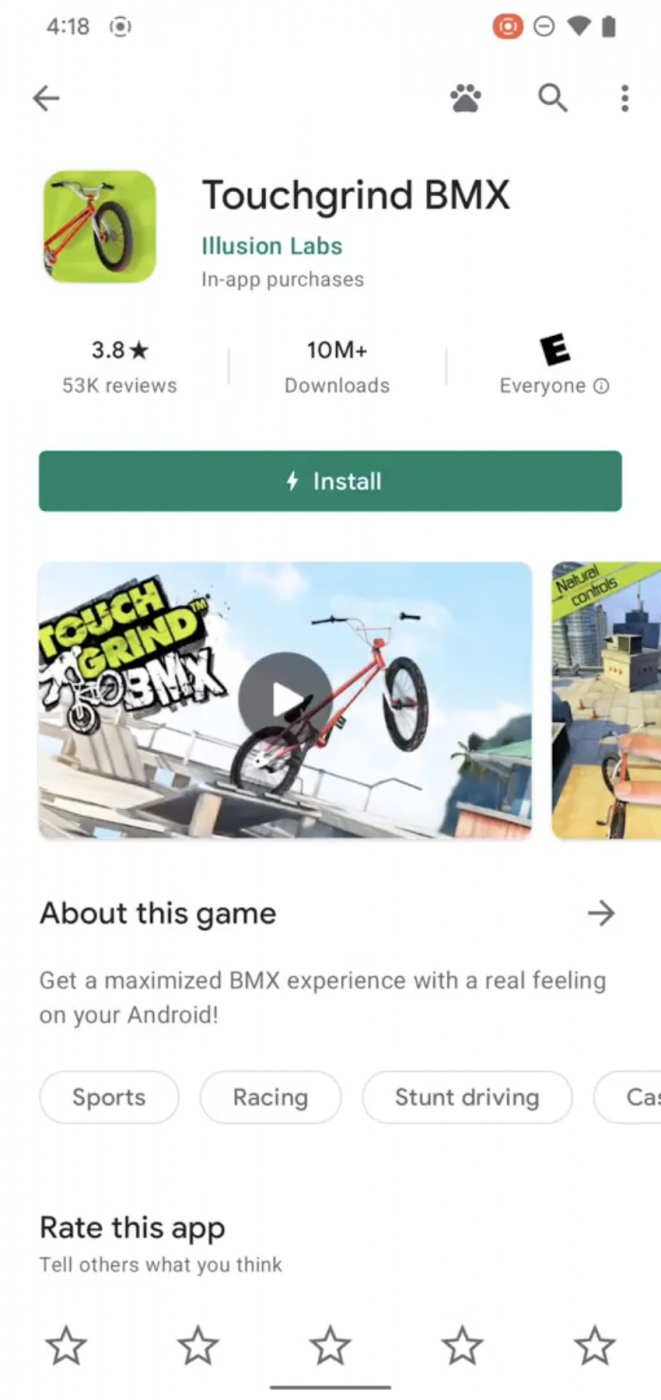661x1400 pixels.
Task: Rate the app five stars
Action: (595, 1346)
